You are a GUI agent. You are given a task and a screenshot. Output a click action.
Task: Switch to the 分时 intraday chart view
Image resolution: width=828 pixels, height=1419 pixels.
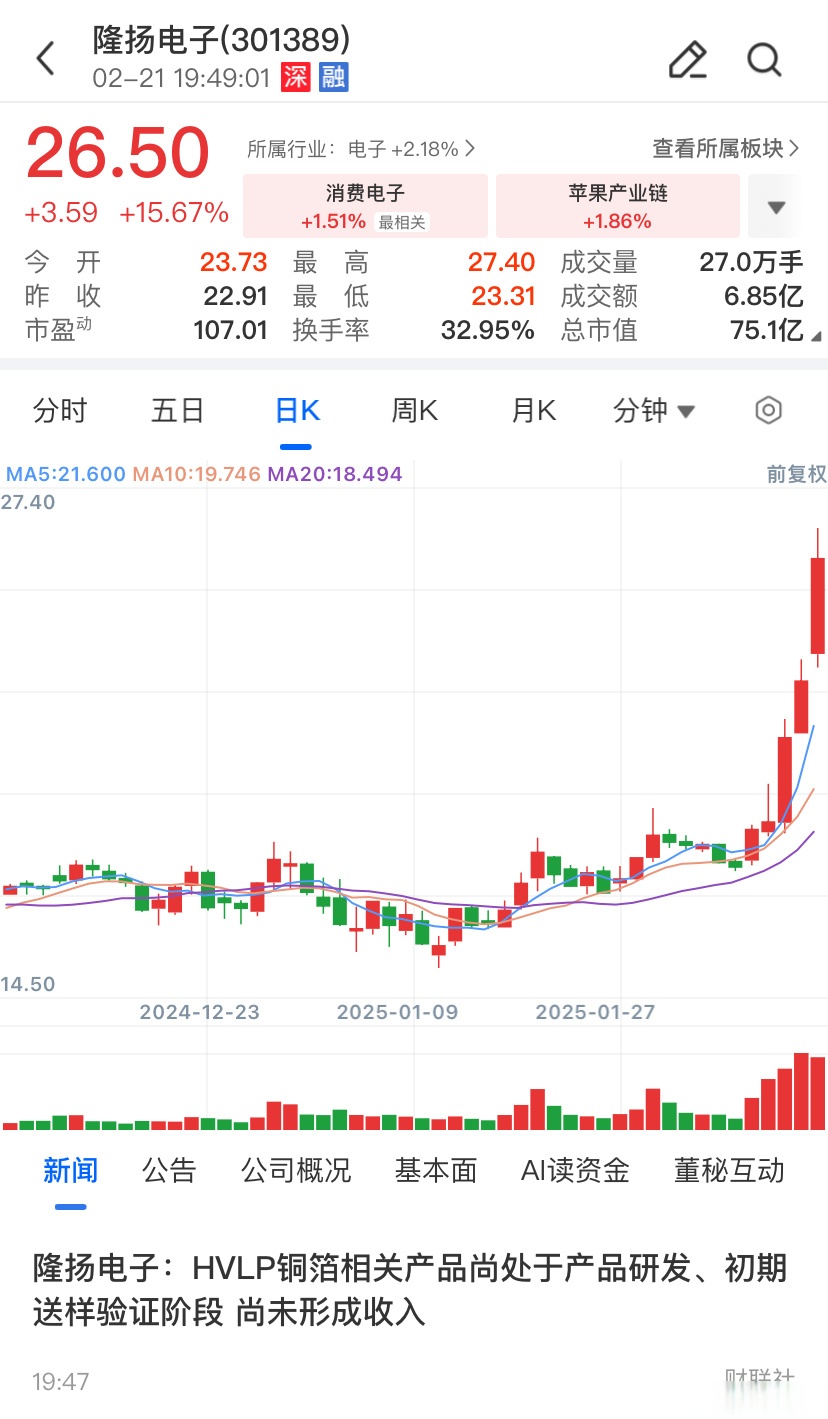click(61, 410)
